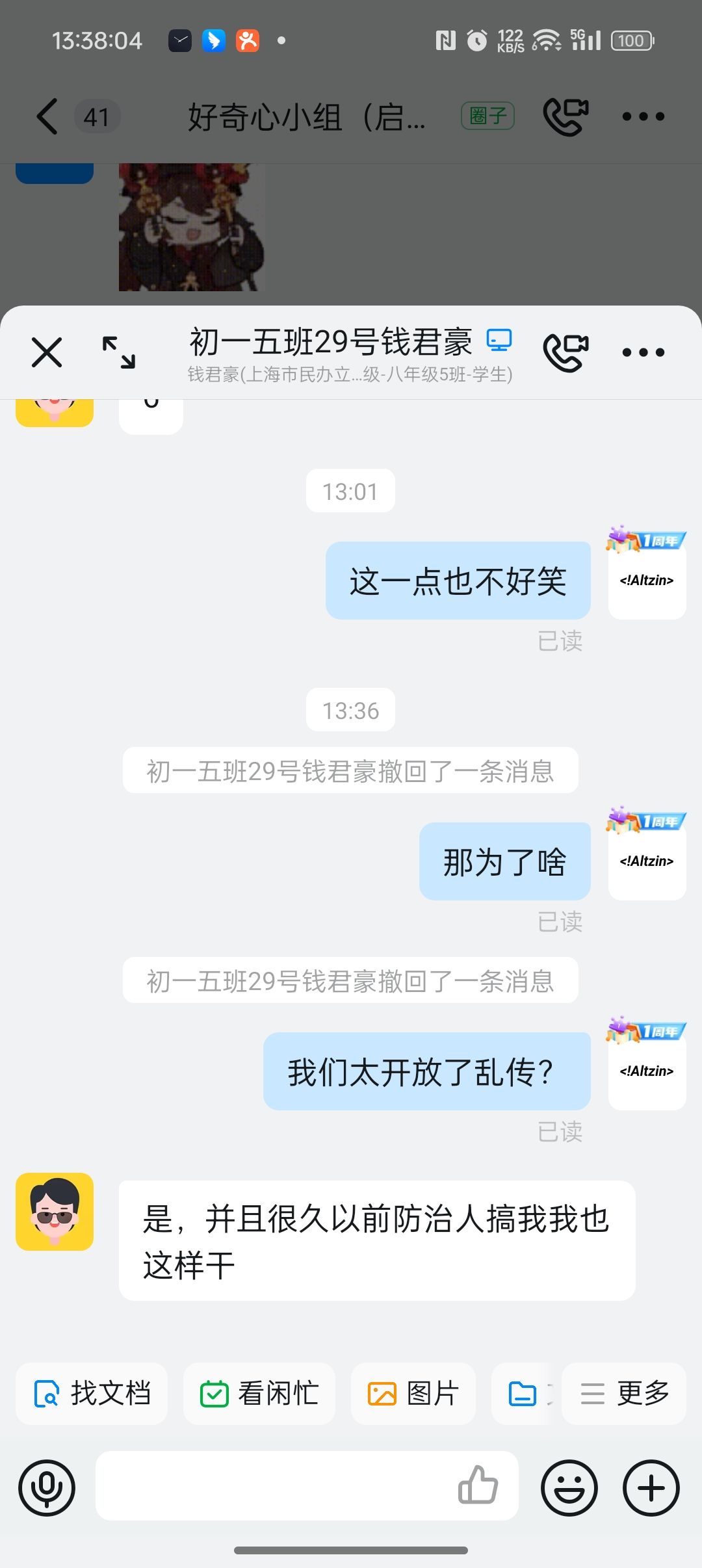Open the 更多 shortcuts menu
The height and width of the screenshot is (1568, 702).
[624, 1394]
